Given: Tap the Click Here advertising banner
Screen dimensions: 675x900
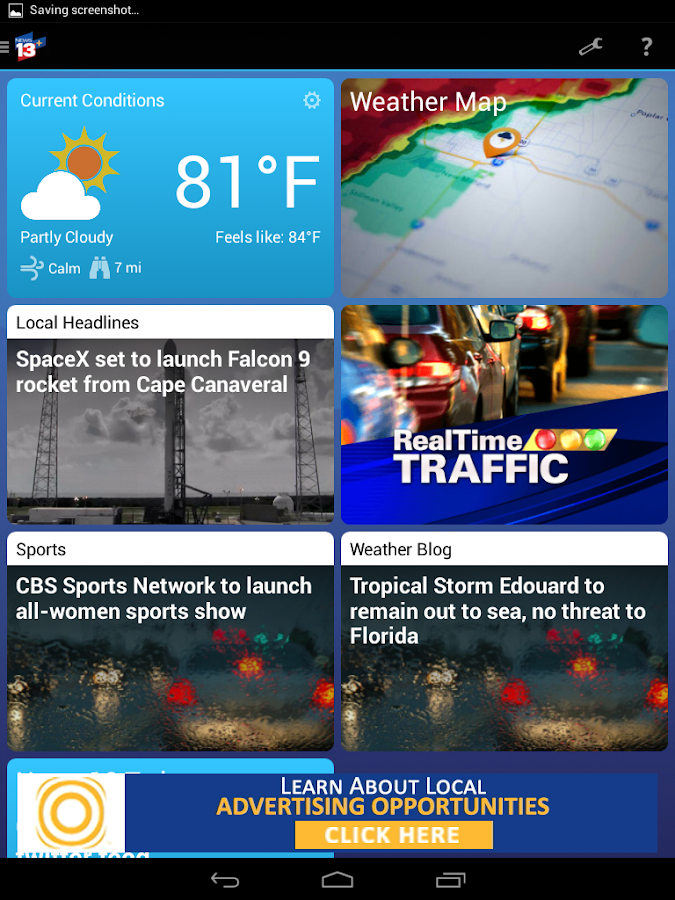Looking at the screenshot, I should point(393,835).
